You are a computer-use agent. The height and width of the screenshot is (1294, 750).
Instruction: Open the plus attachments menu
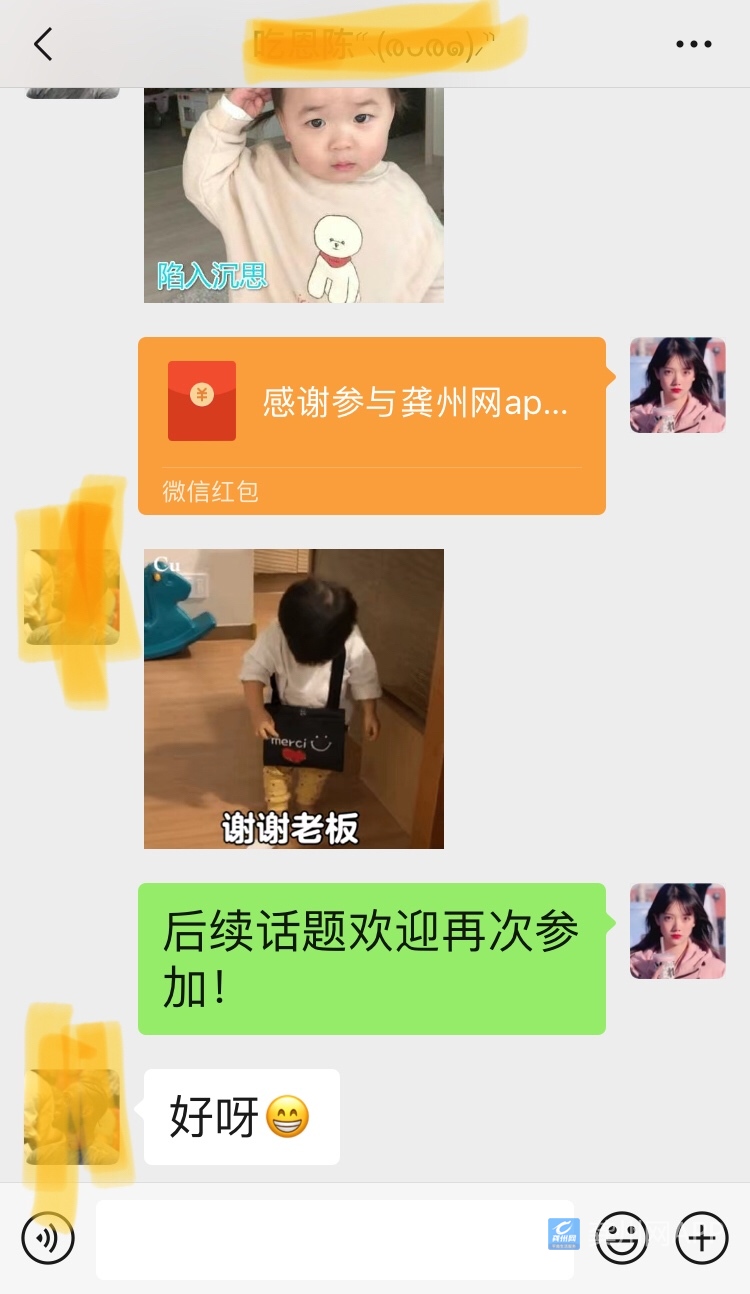pyautogui.click(x=701, y=1238)
